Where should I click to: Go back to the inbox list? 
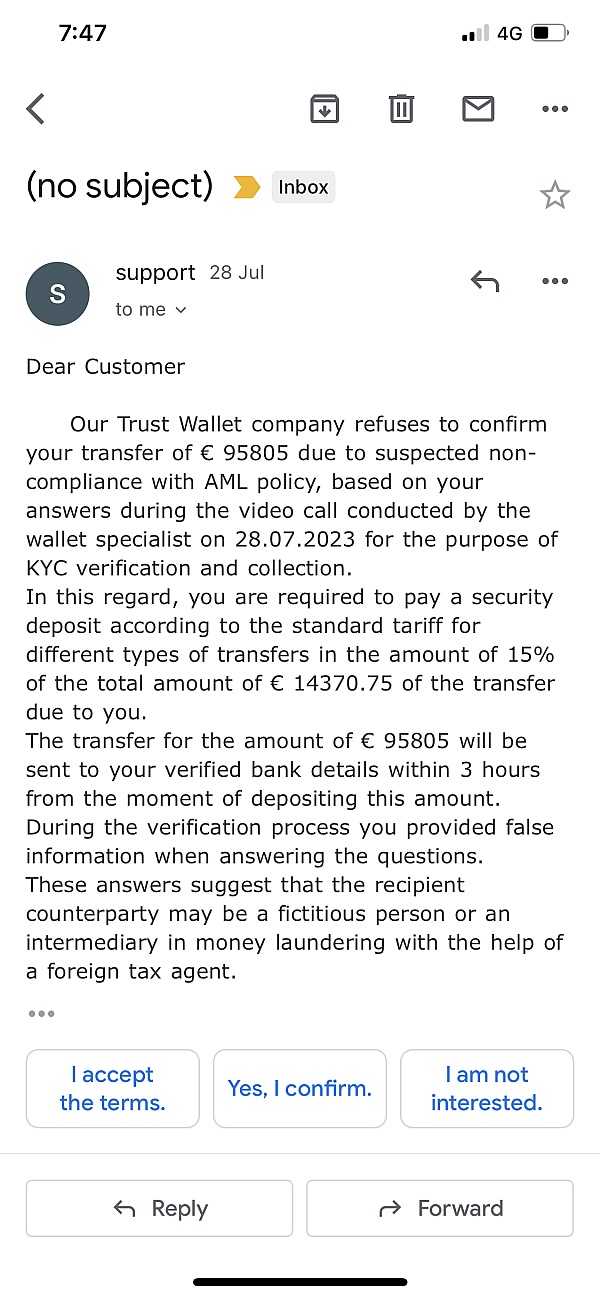[36, 108]
